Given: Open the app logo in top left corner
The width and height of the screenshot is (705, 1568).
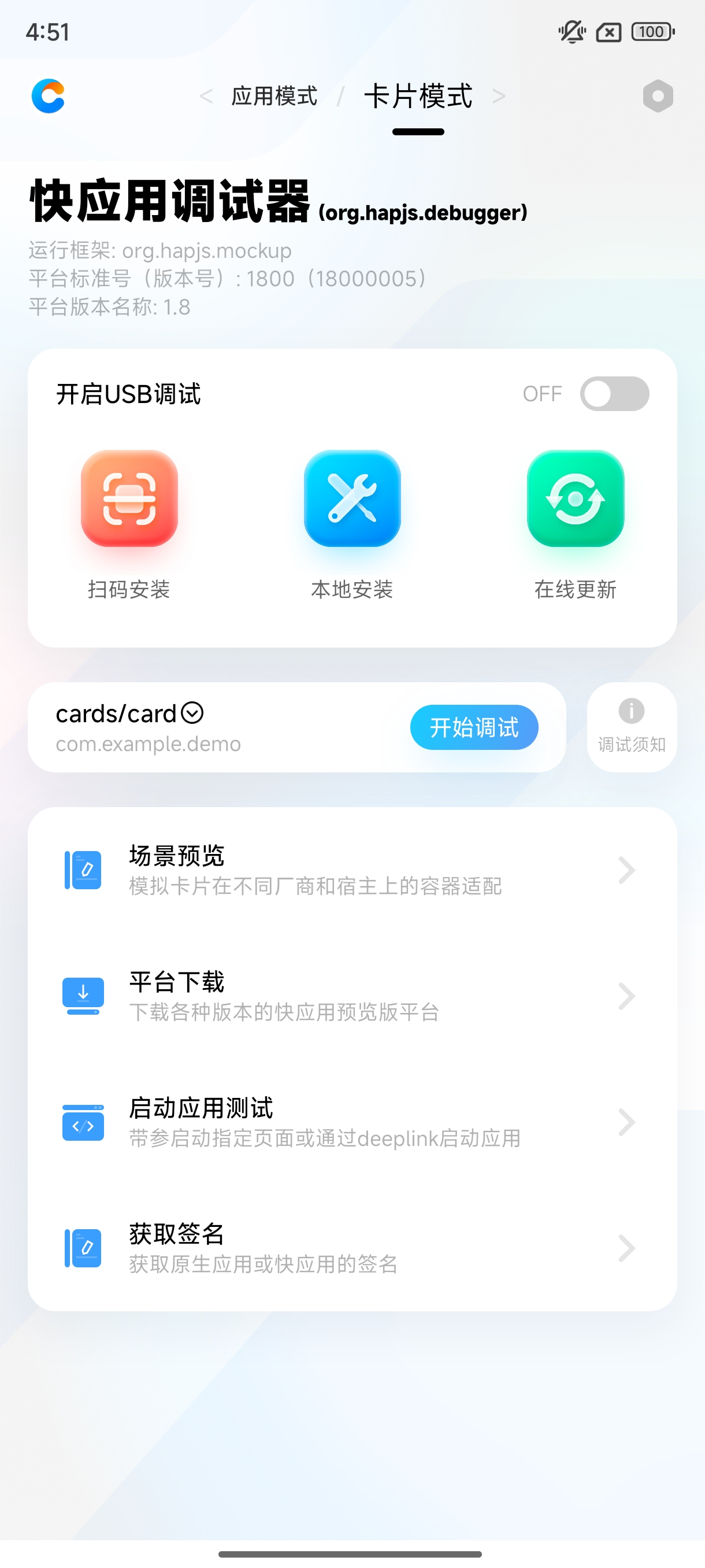Looking at the screenshot, I should [49, 96].
